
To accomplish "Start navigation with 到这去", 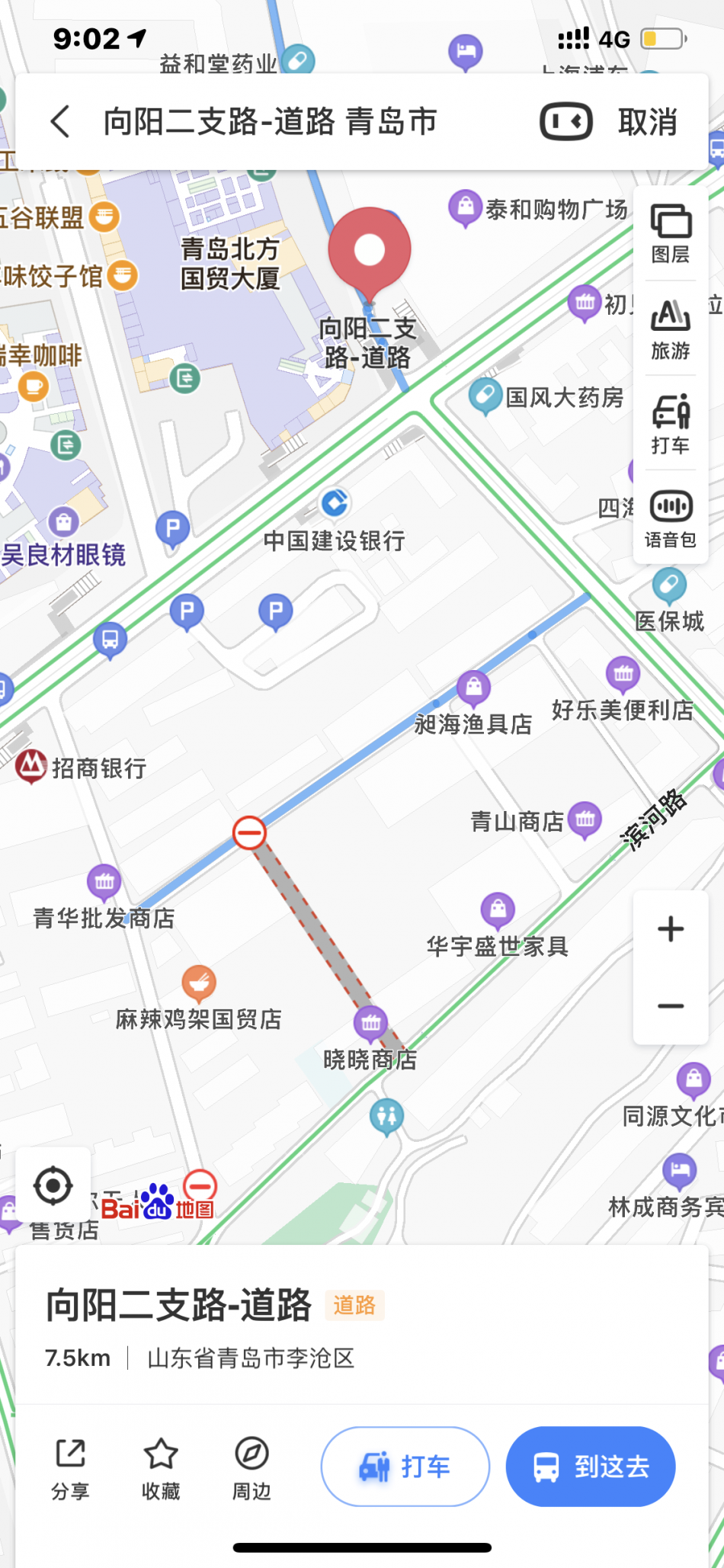I will click(x=591, y=1466).
